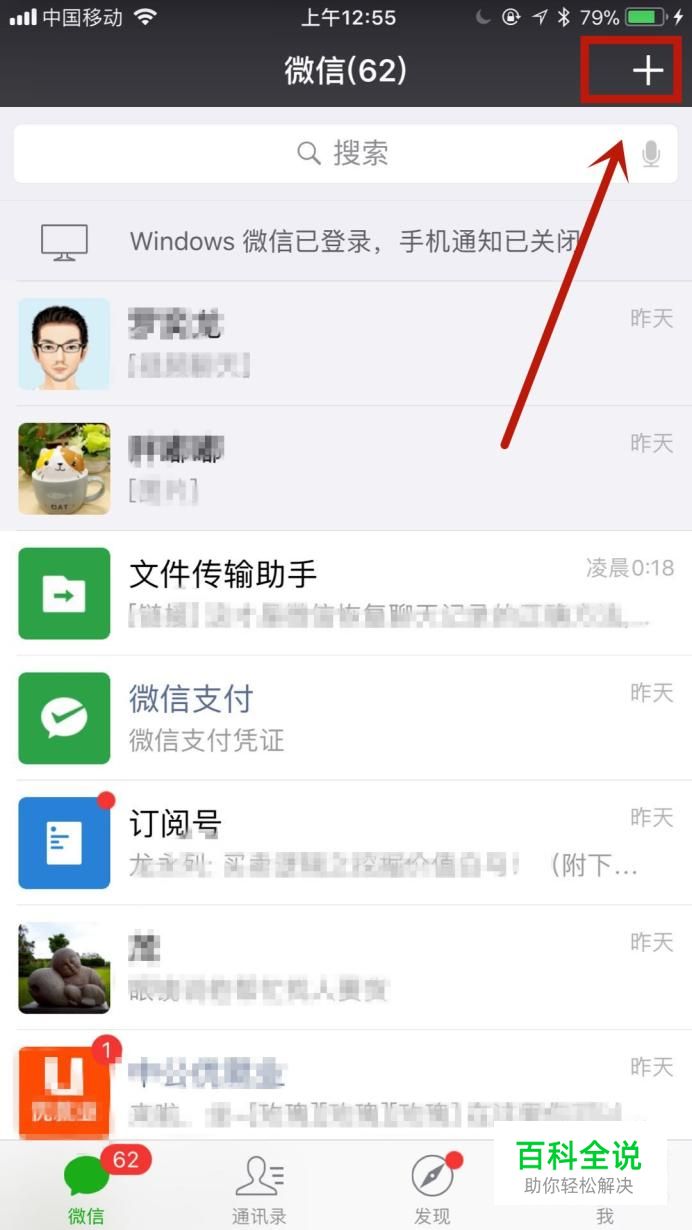Switch to the 发现 tab
Viewport: 692px width, 1230px height.
click(x=432, y=1188)
